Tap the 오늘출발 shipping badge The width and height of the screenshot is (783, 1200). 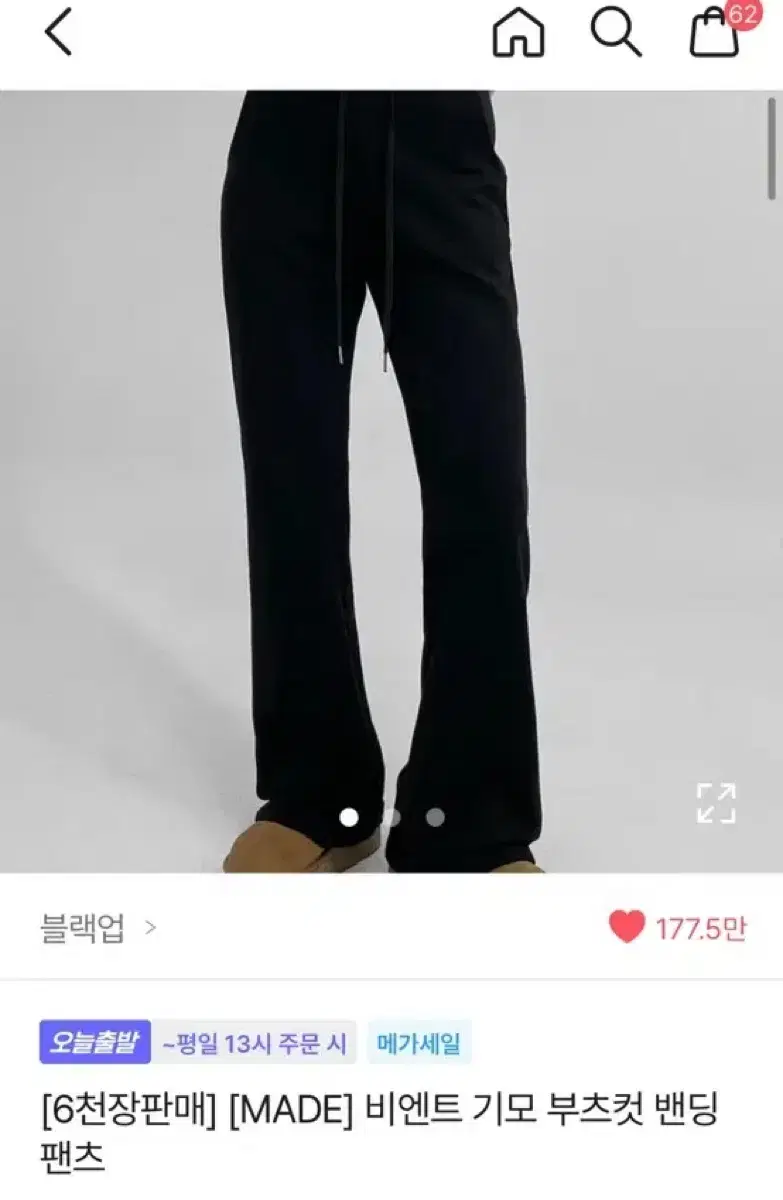tap(95, 1042)
